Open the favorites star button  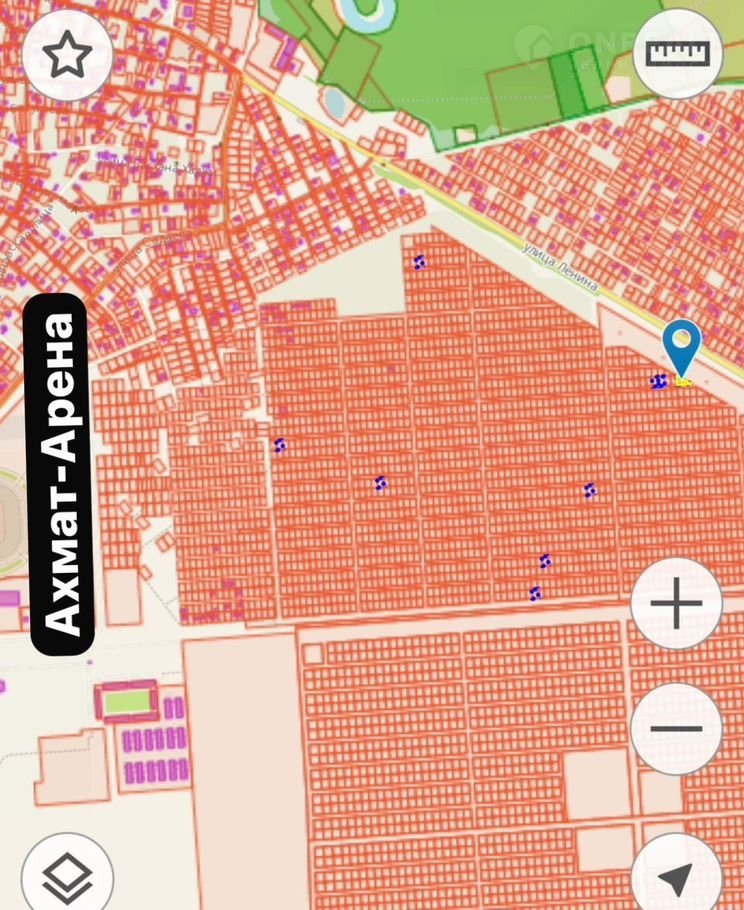pyautogui.click(x=67, y=56)
